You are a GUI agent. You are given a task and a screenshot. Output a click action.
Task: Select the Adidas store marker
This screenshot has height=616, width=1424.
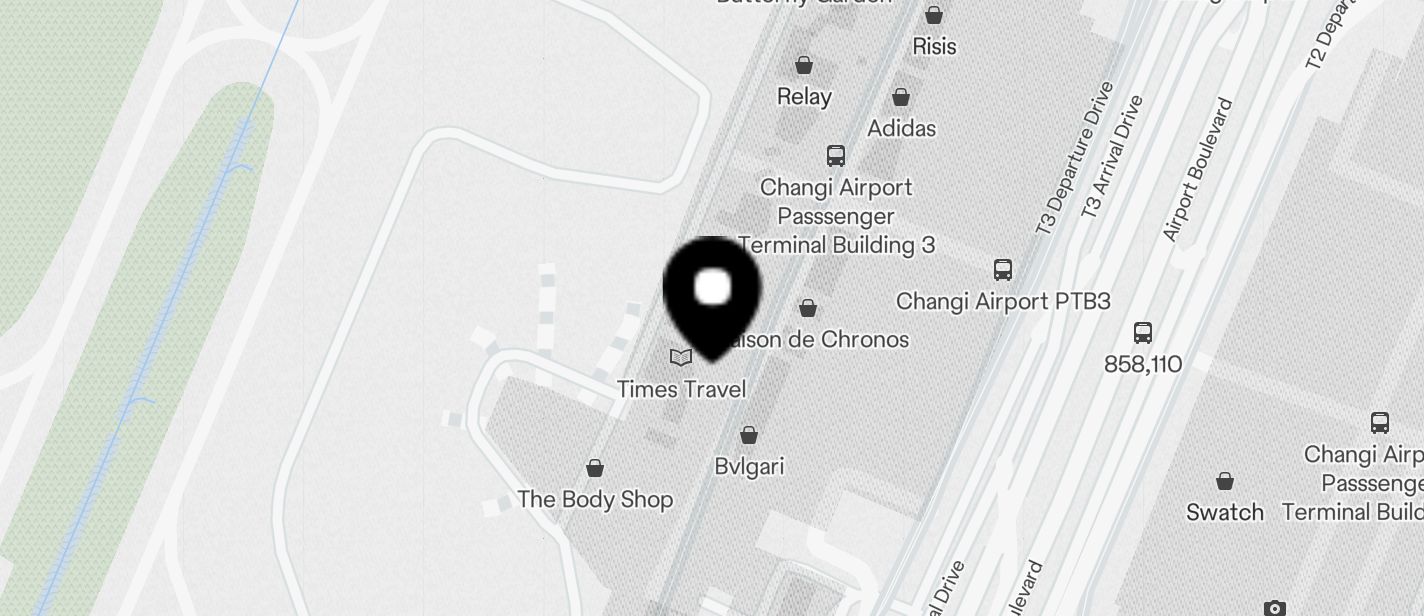point(901,97)
